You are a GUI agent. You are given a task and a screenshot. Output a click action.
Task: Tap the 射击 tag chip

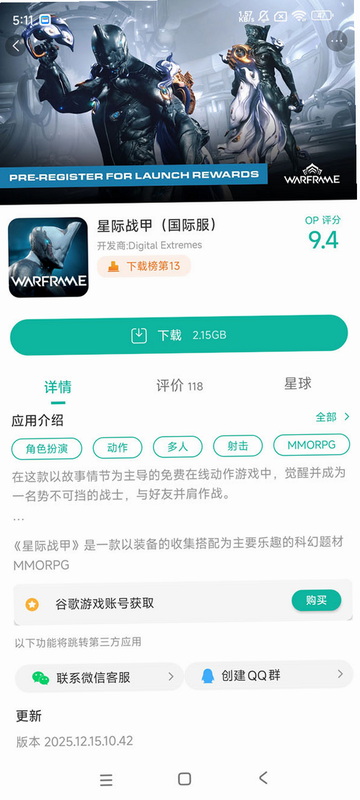tap(238, 445)
